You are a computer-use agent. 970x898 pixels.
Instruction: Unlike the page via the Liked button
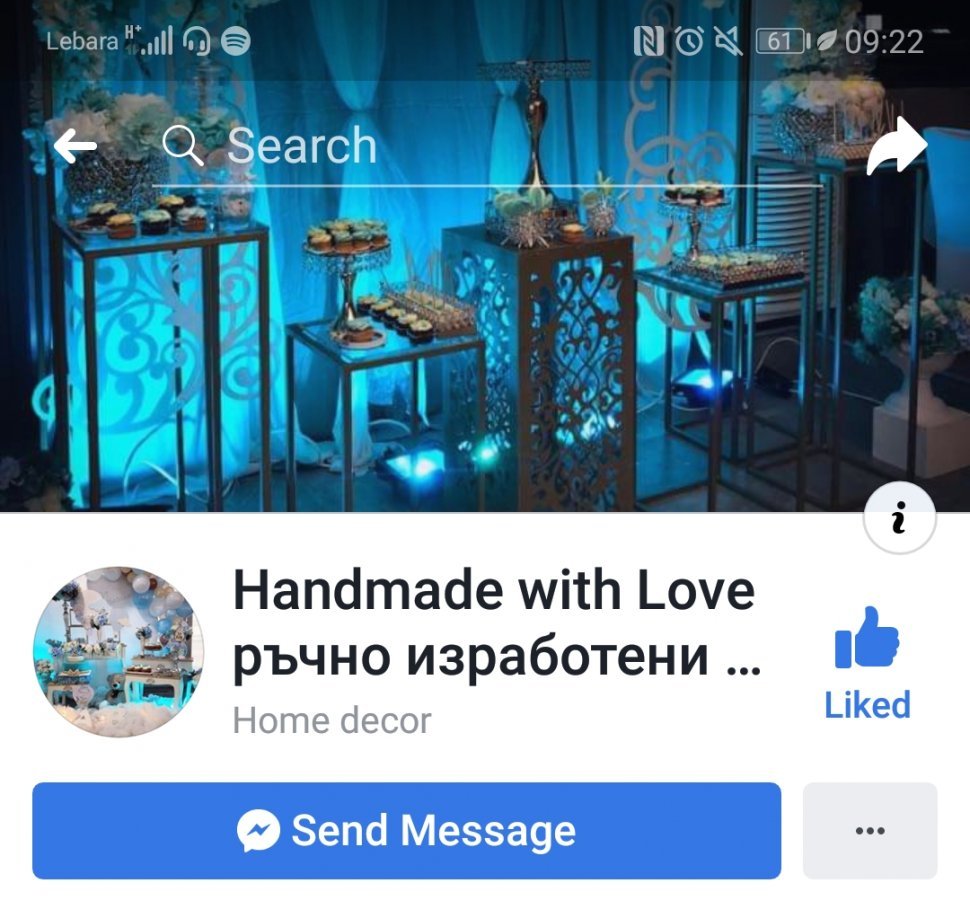click(866, 662)
